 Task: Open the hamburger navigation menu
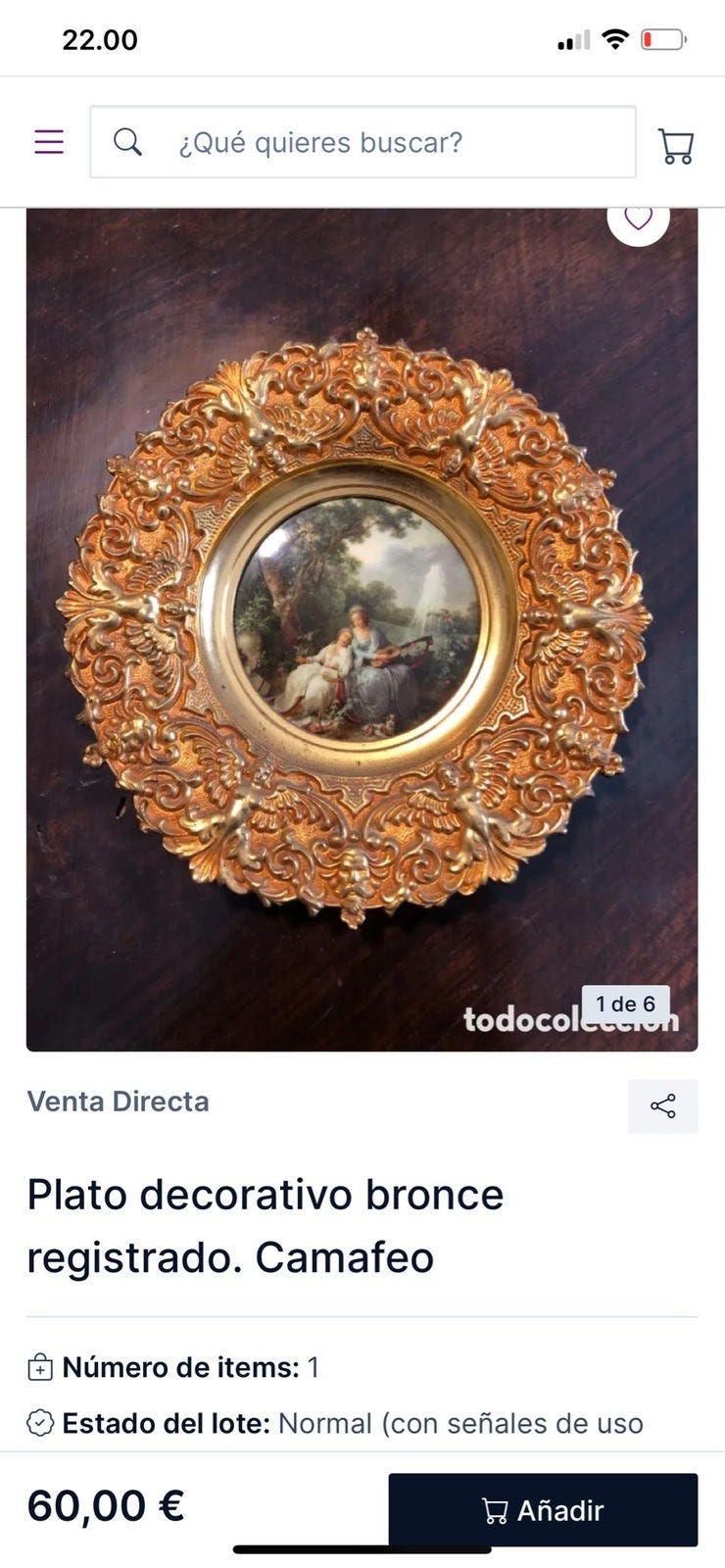click(48, 141)
